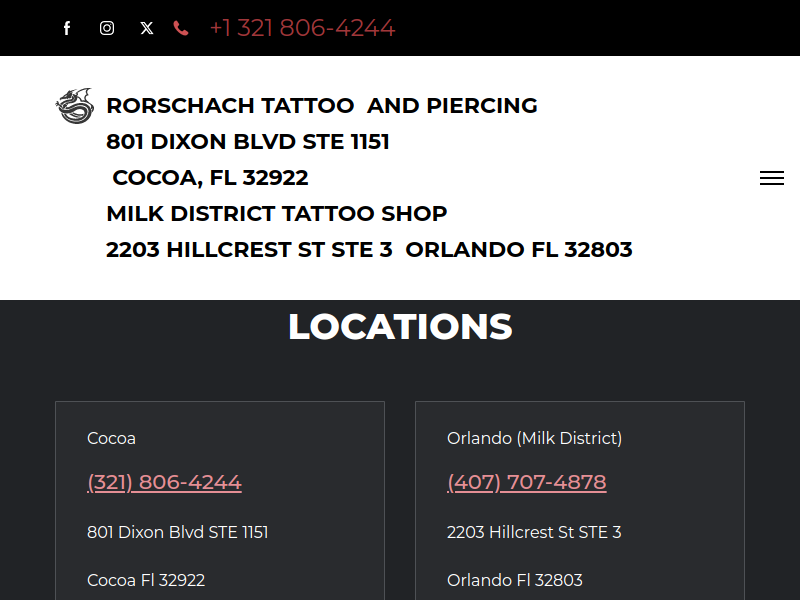Viewport: 800px width, 600px height.
Task: Open the hamburger navigation menu
Action: point(771,178)
